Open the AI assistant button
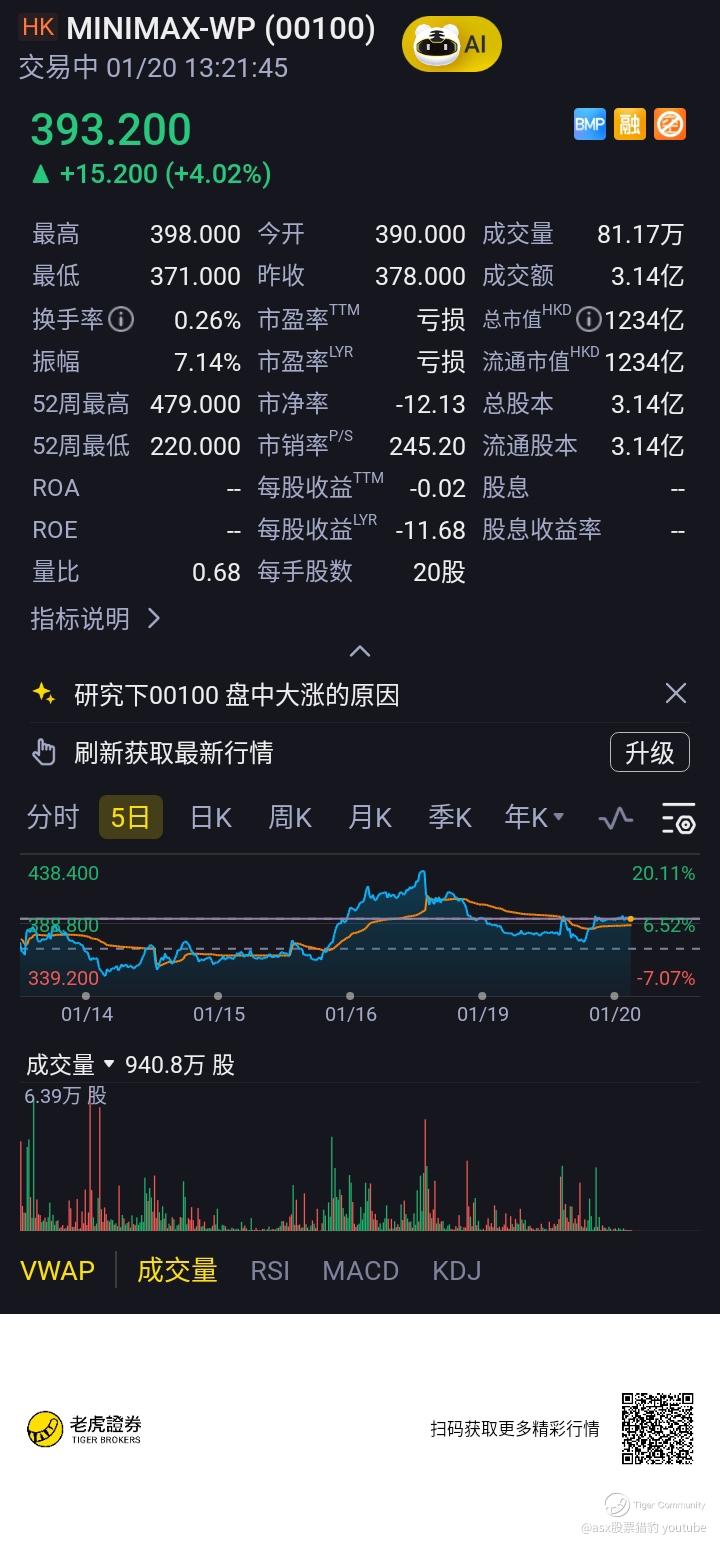The width and height of the screenshot is (720, 1544). click(x=451, y=43)
